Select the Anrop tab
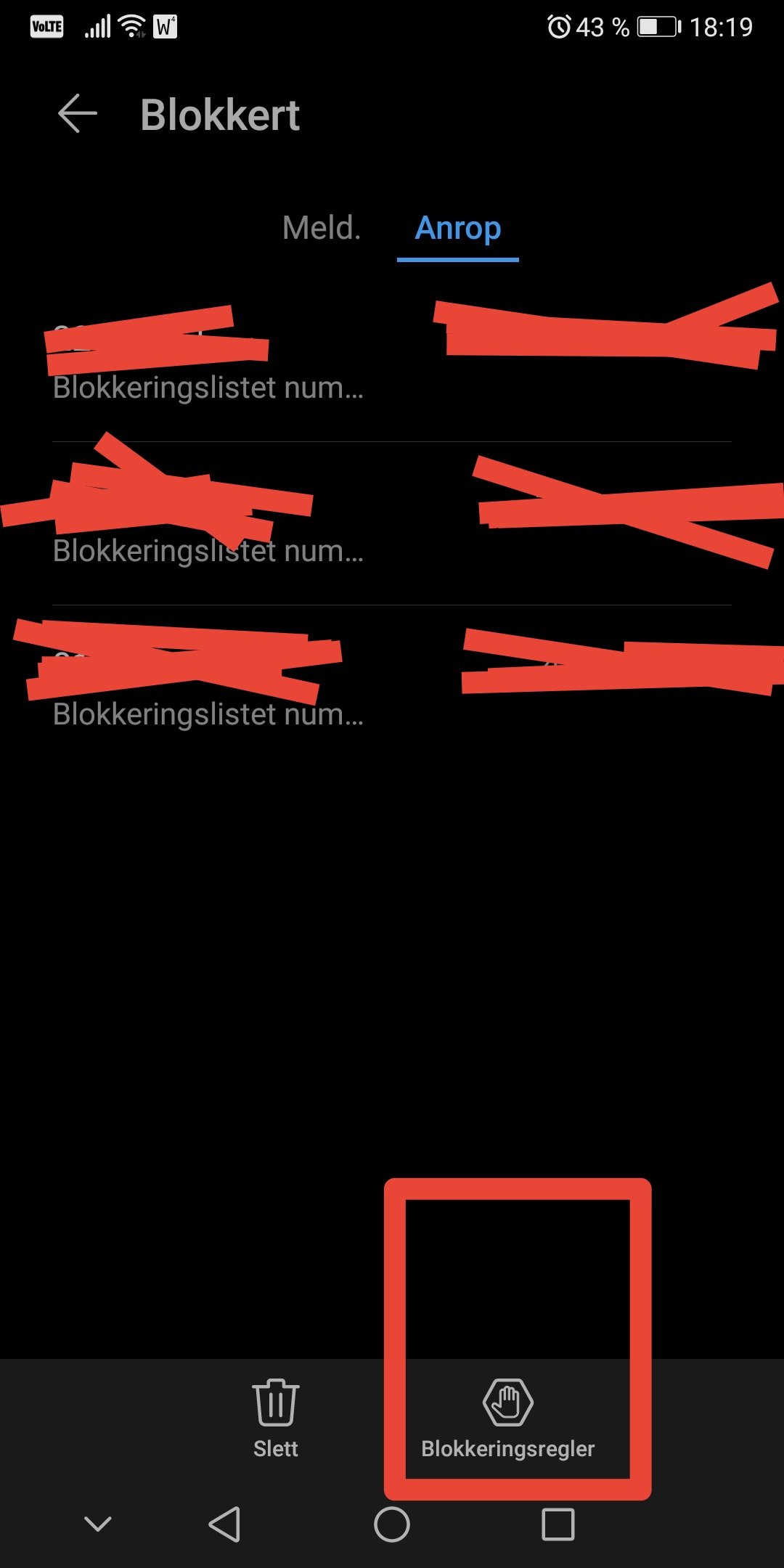Viewport: 784px width, 1568px height. tap(458, 229)
